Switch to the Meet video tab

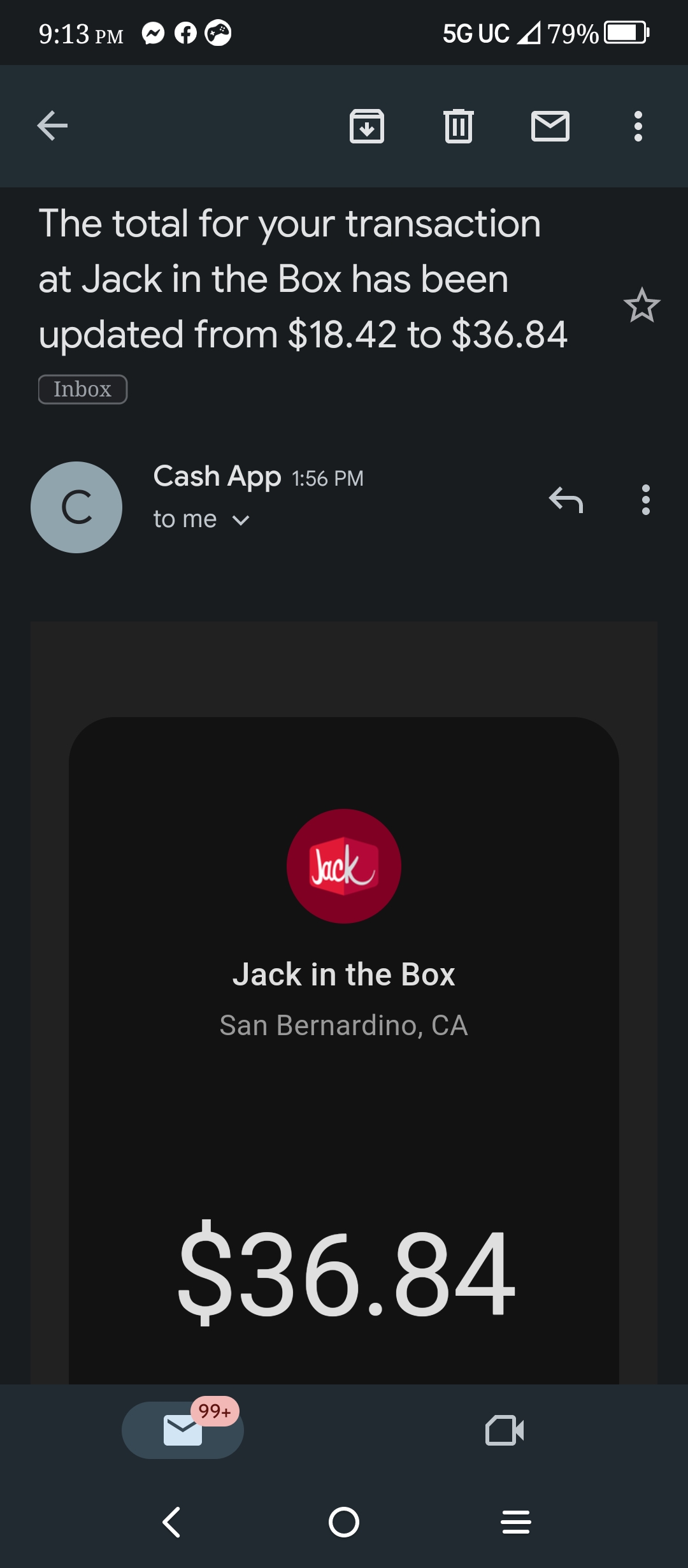[x=505, y=1430]
